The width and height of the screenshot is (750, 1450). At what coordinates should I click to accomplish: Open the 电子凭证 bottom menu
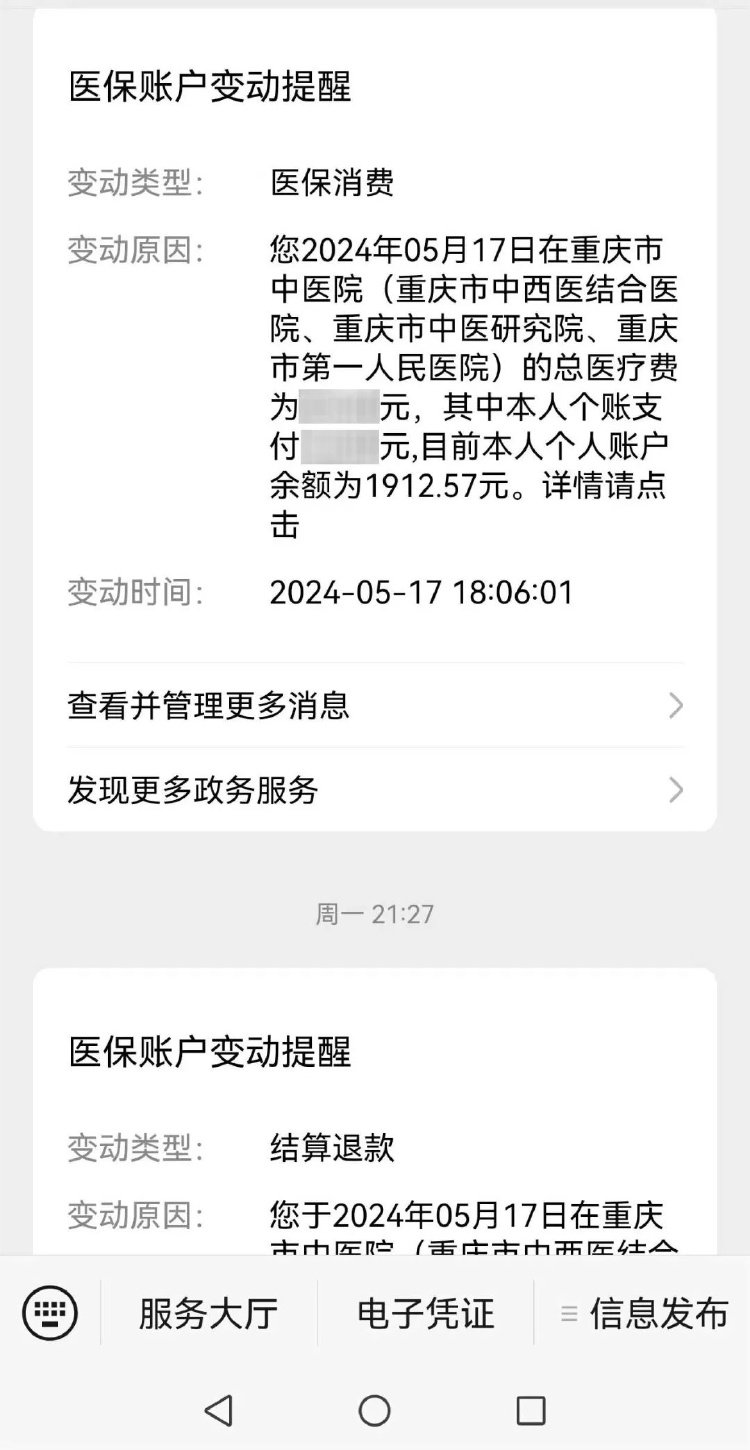tap(423, 1315)
